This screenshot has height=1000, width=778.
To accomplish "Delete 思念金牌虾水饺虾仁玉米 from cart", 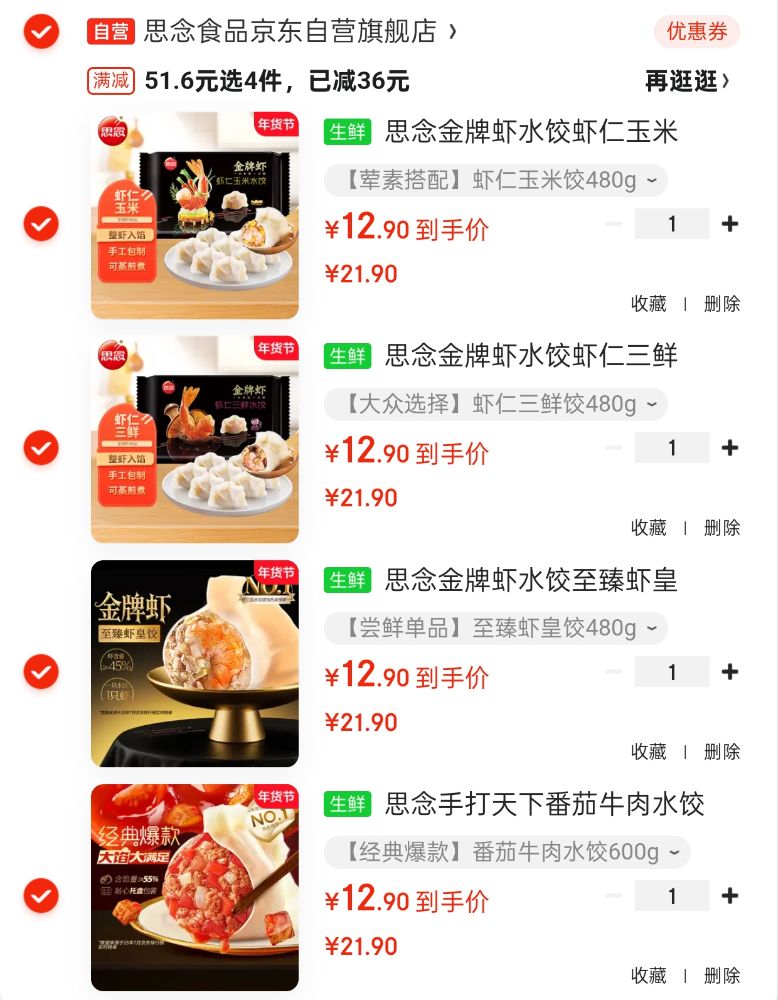I will click(722, 304).
